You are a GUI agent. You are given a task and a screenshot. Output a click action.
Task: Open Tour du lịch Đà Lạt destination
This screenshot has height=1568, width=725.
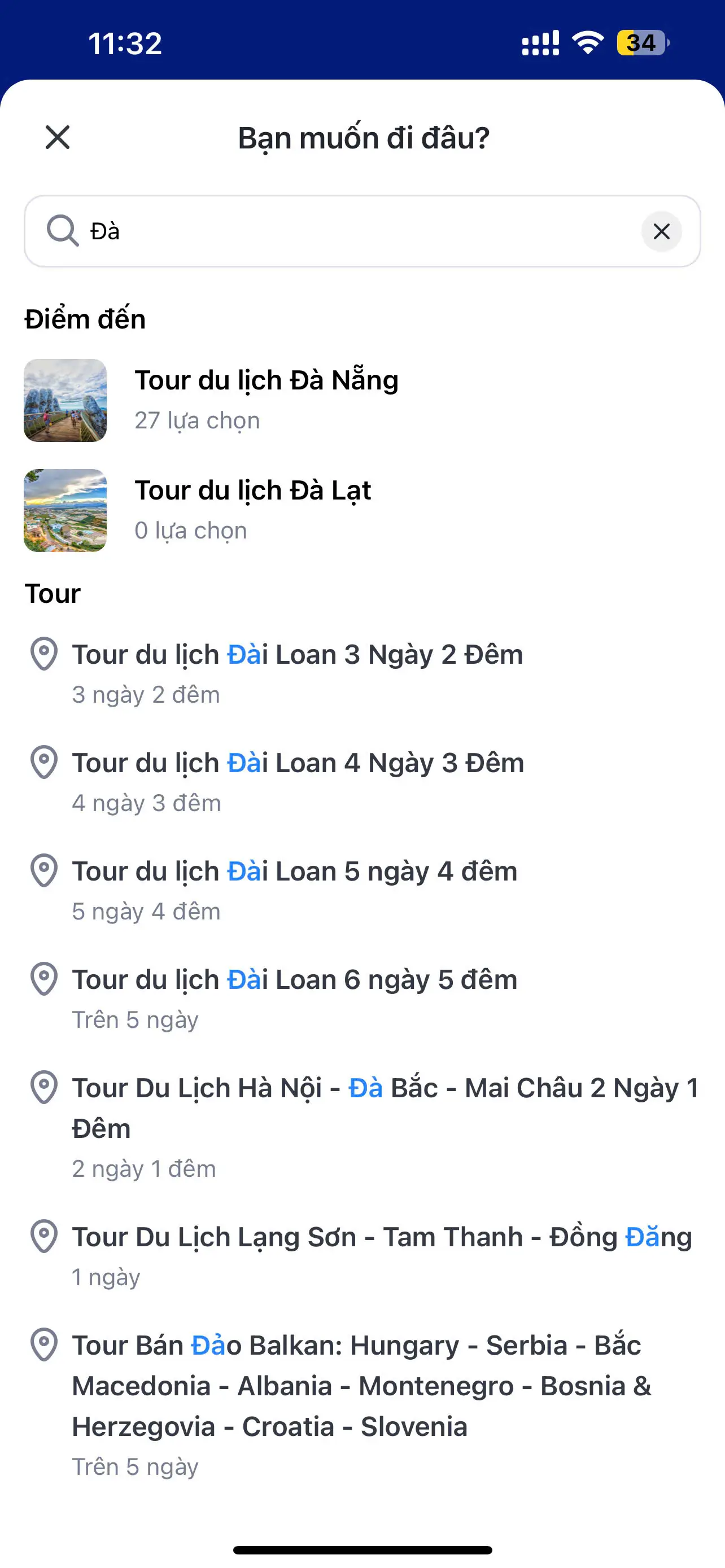[x=252, y=509]
